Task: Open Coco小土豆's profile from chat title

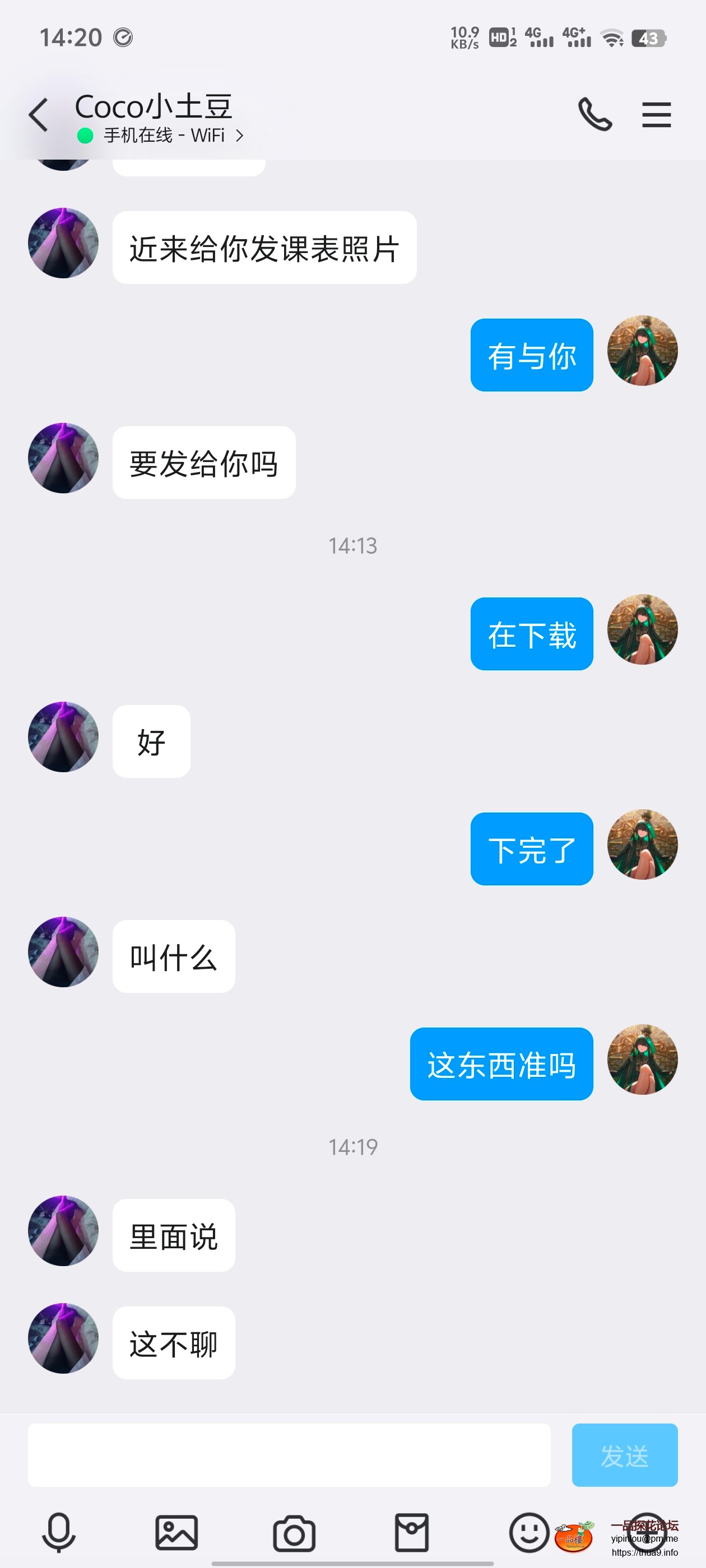Action: pyautogui.click(x=154, y=107)
